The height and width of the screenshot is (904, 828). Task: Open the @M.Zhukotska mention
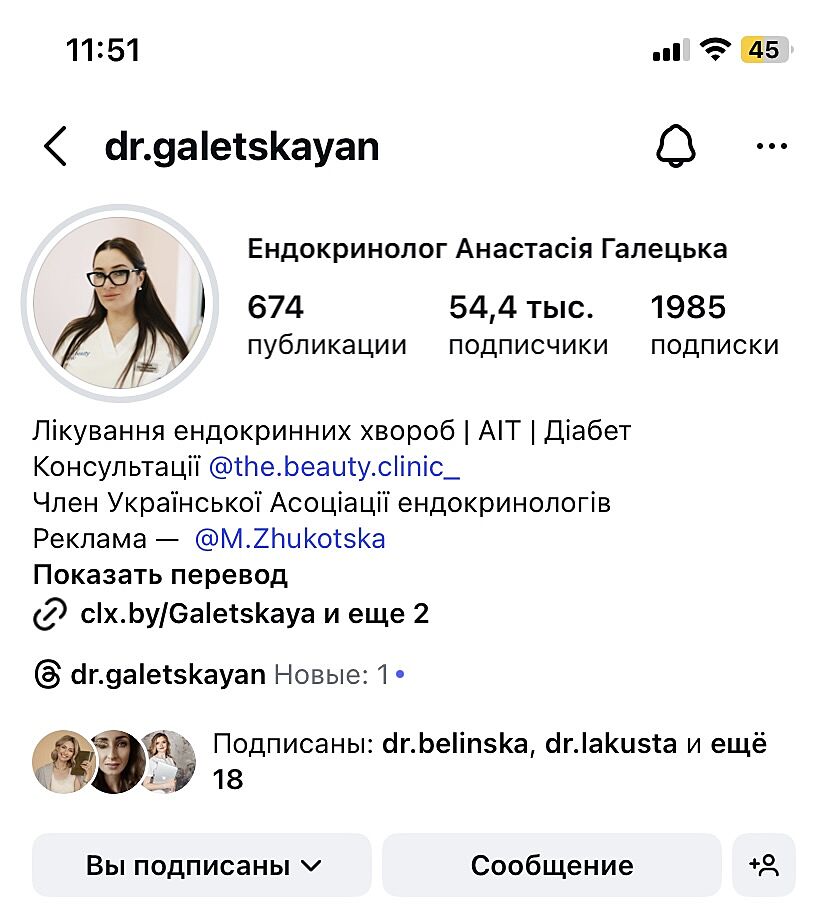(290, 539)
